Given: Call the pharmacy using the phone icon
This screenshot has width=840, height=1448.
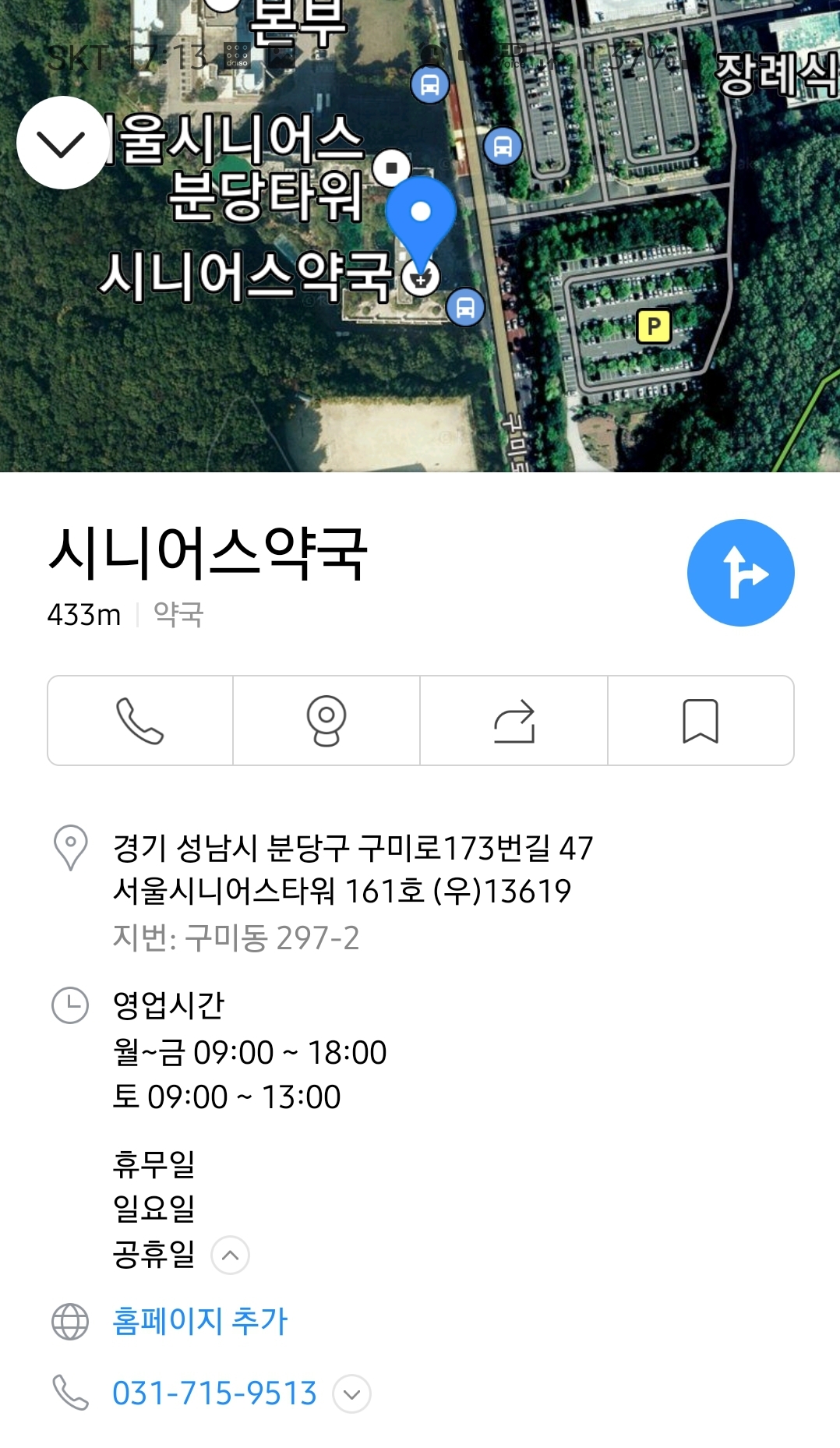Looking at the screenshot, I should pyautogui.click(x=140, y=721).
